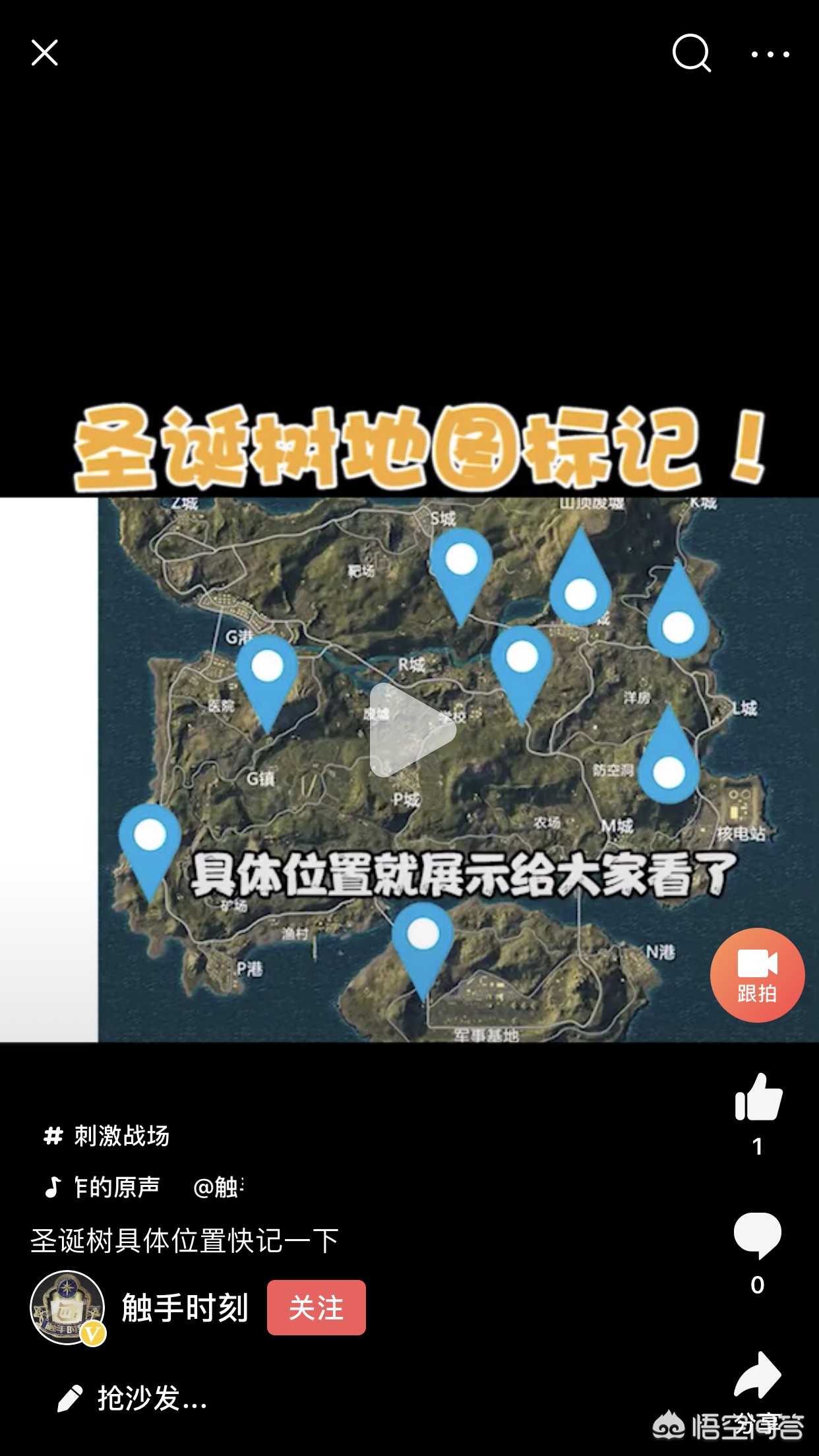
Task: Open search with the magnifier icon
Action: coord(691,53)
